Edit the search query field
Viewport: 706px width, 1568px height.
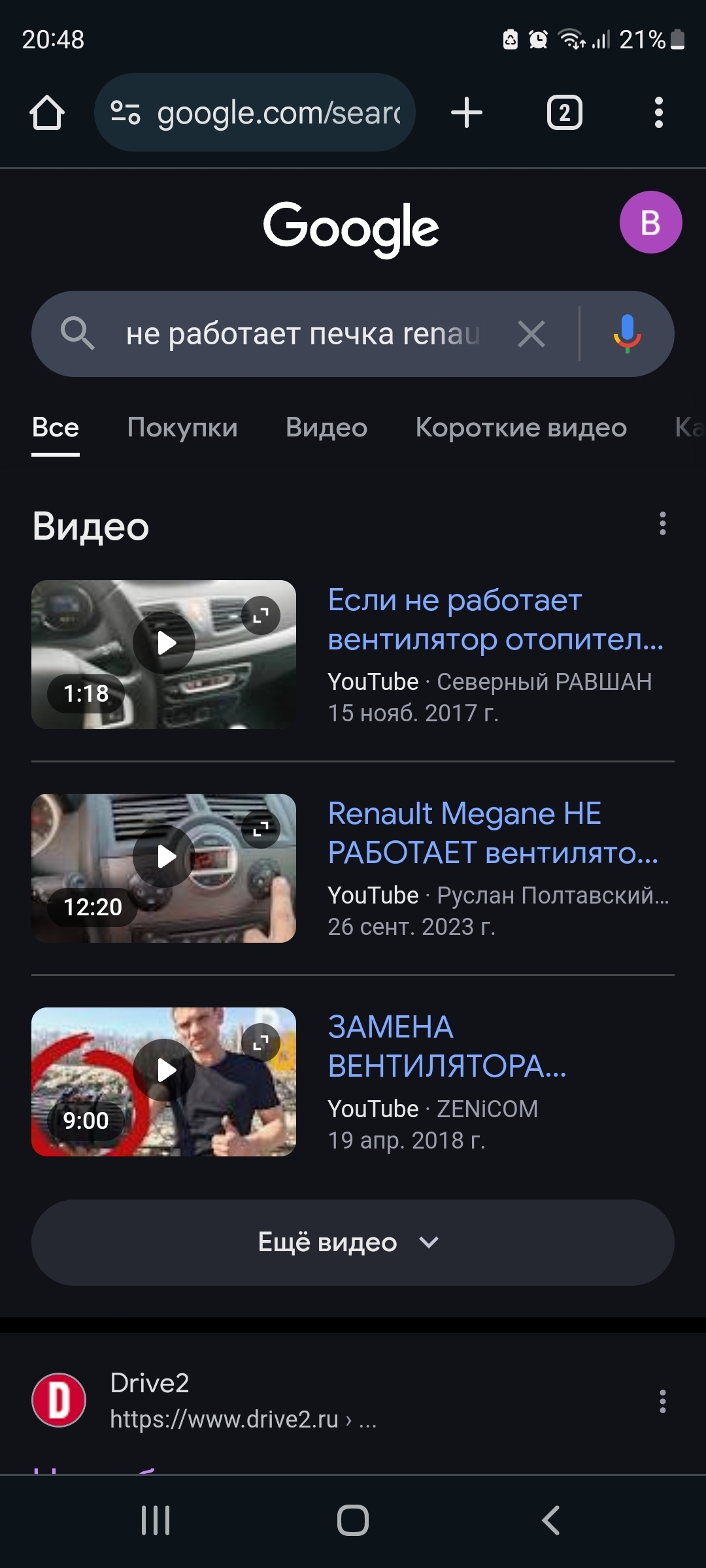[x=301, y=334]
